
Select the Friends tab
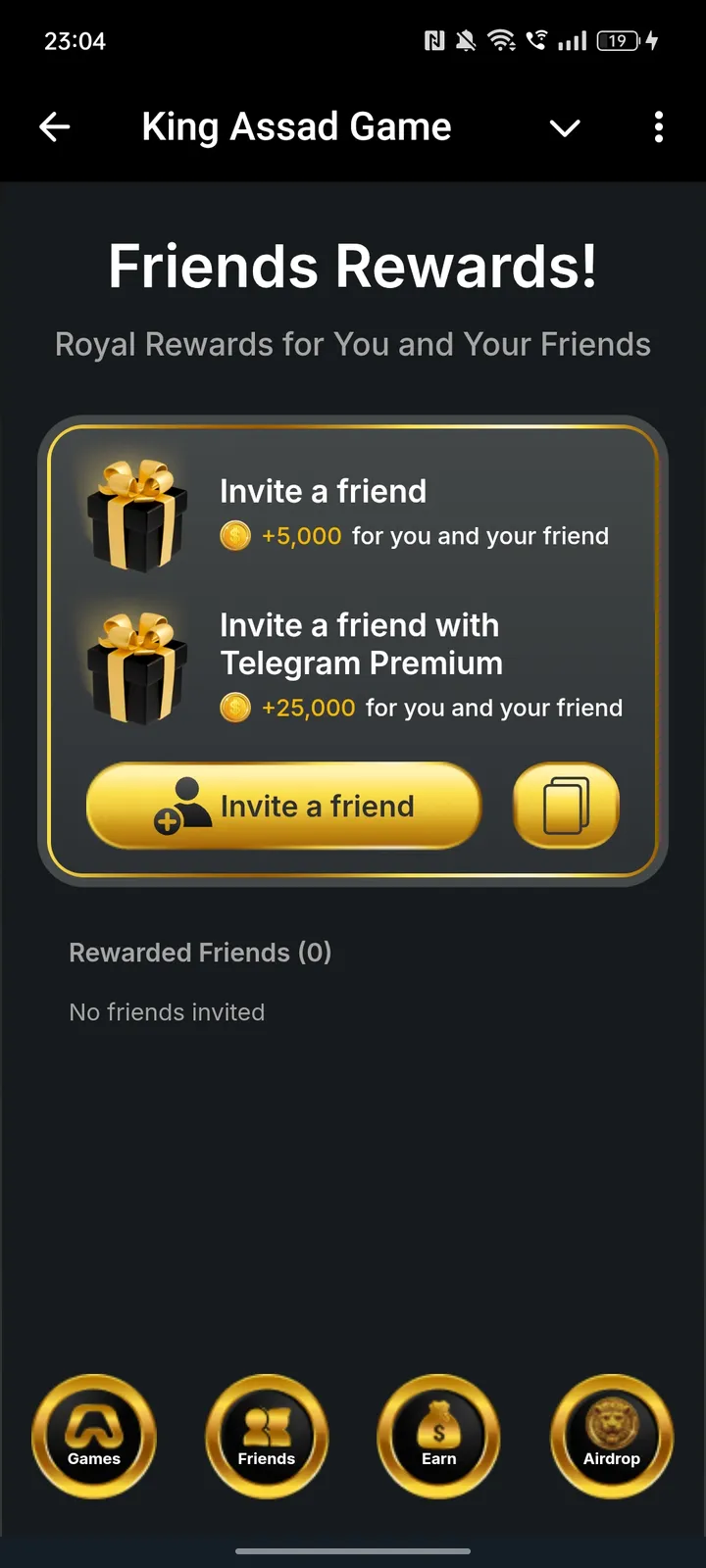pos(267,1437)
